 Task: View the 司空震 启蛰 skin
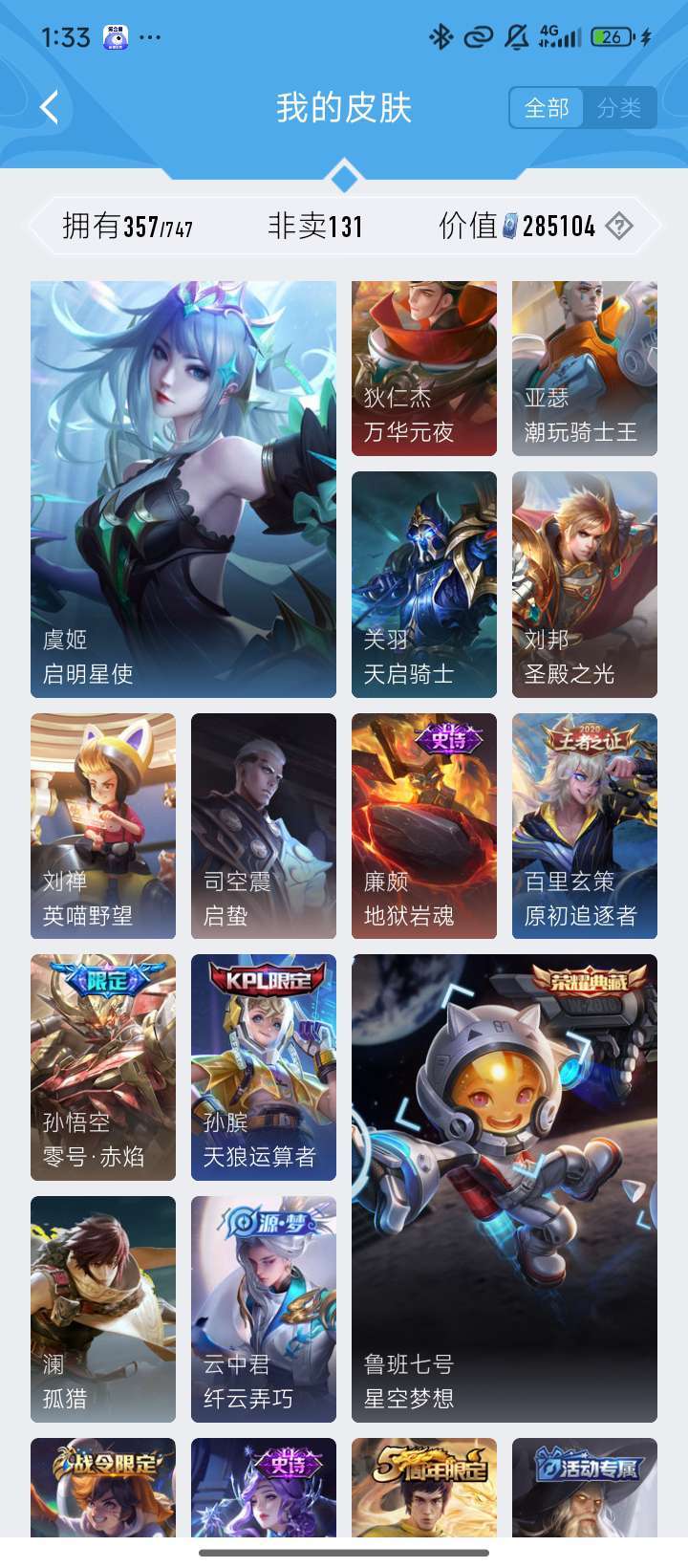point(264,826)
